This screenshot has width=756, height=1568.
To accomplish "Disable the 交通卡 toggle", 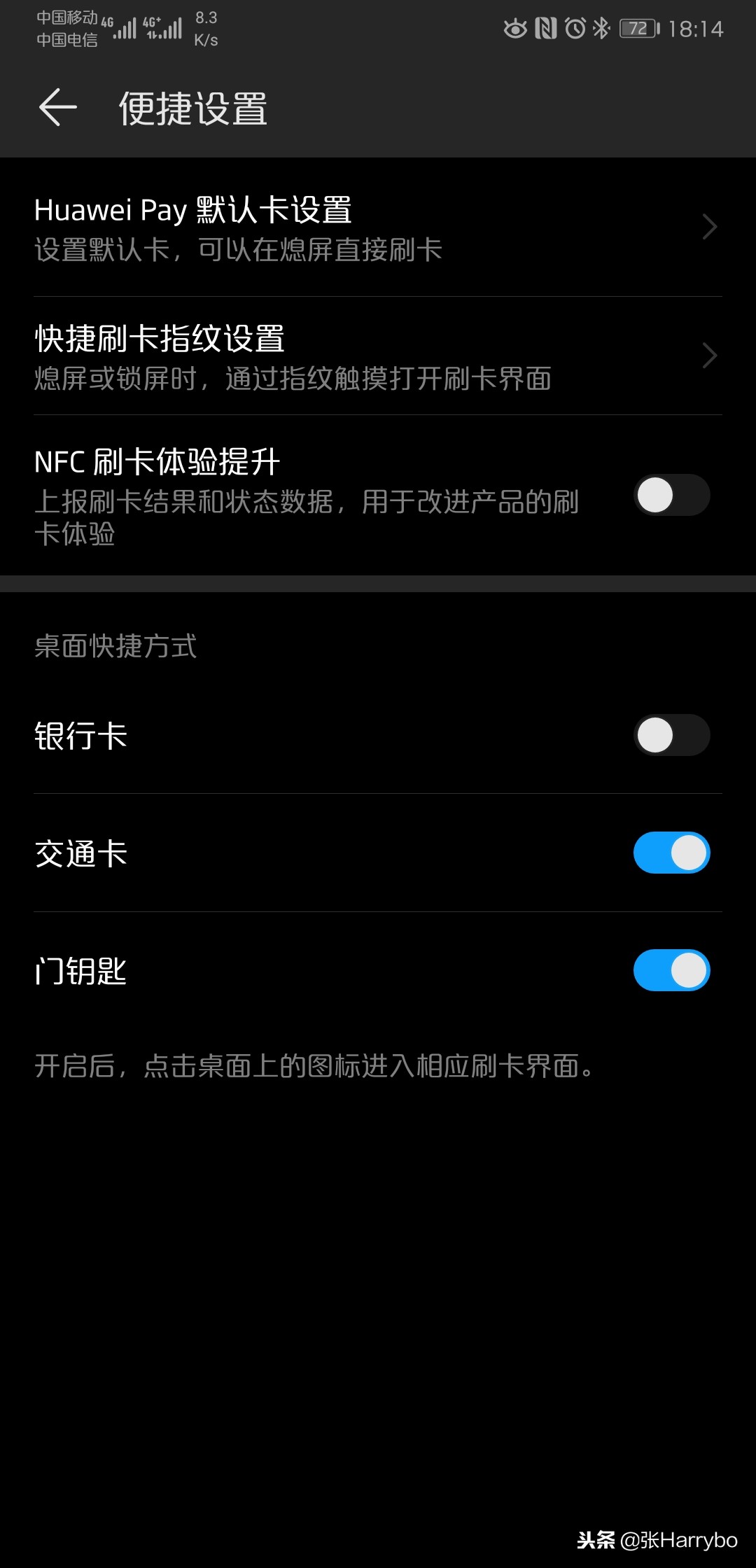I will [671, 853].
